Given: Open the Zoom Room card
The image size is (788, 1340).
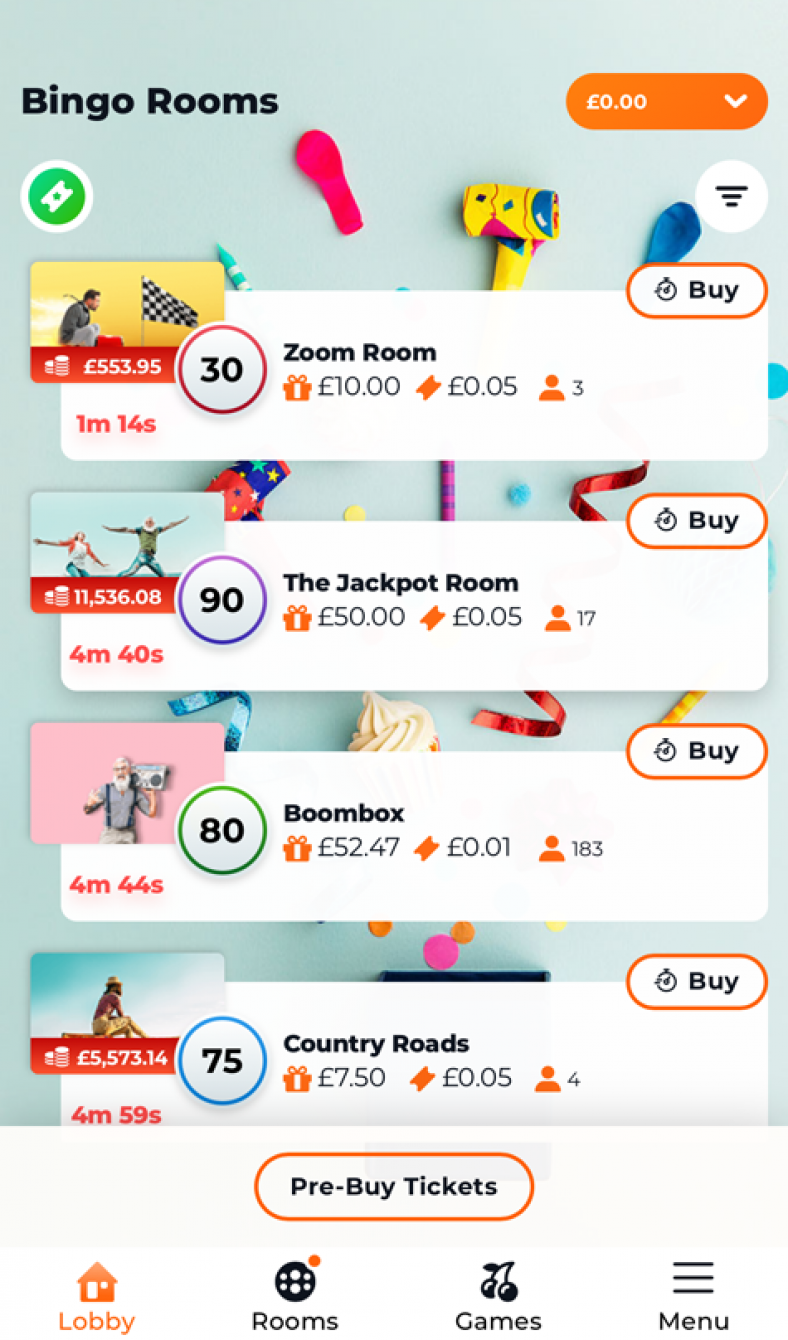Looking at the screenshot, I should click(x=414, y=375).
